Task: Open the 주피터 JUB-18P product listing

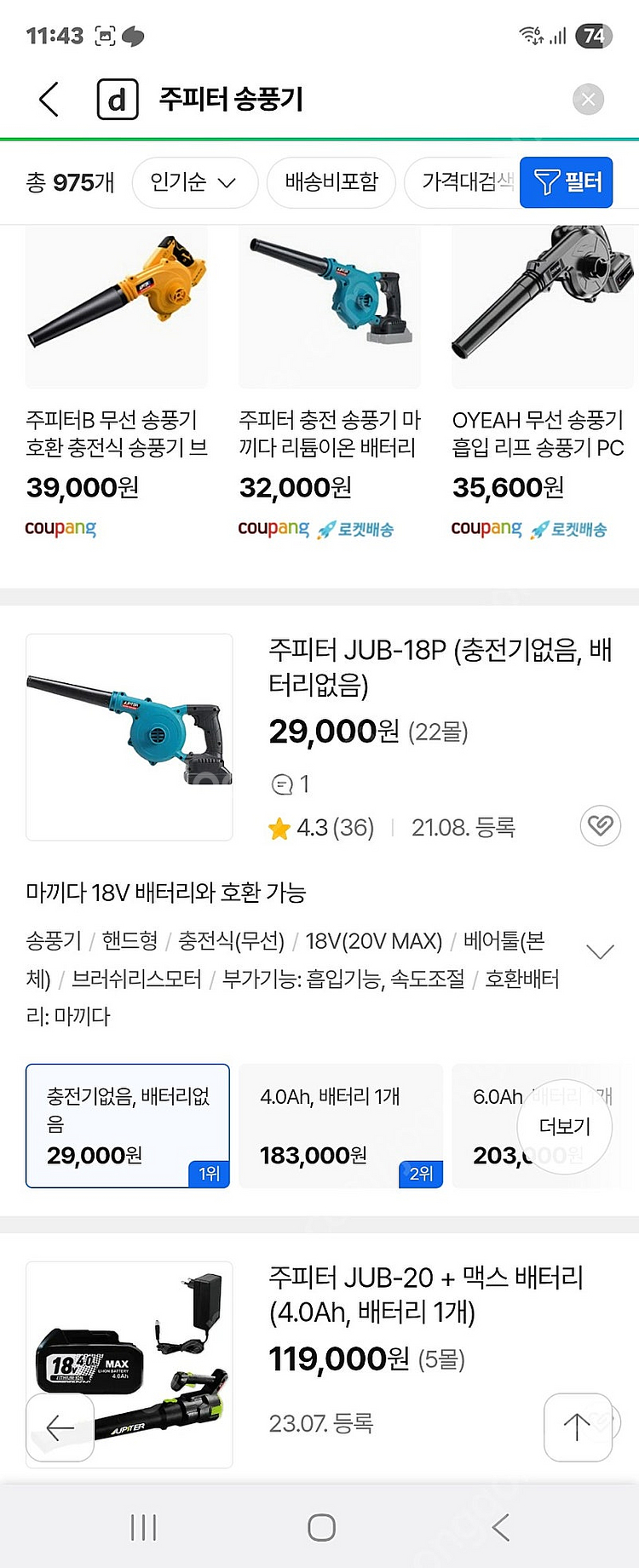Action: pyautogui.click(x=440, y=667)
